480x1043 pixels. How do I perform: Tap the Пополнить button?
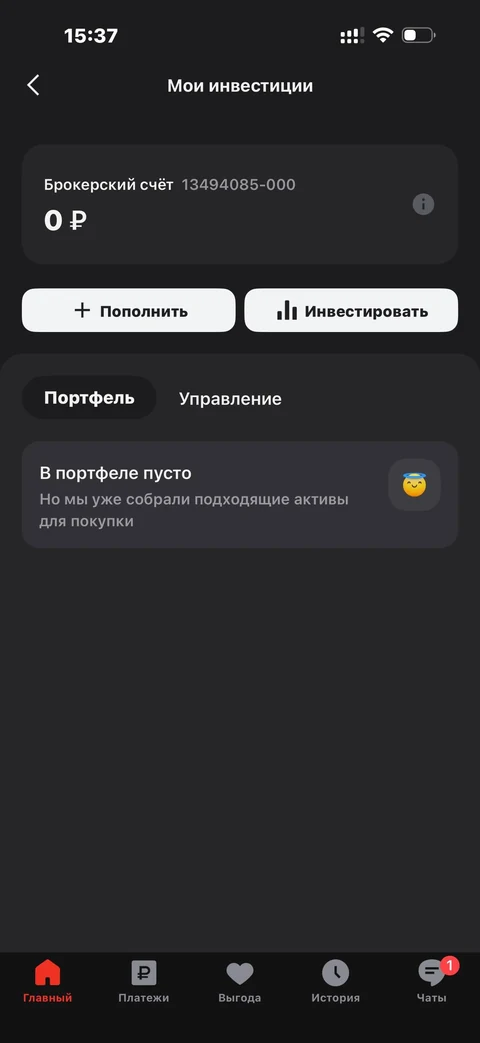tap(129, 310)
